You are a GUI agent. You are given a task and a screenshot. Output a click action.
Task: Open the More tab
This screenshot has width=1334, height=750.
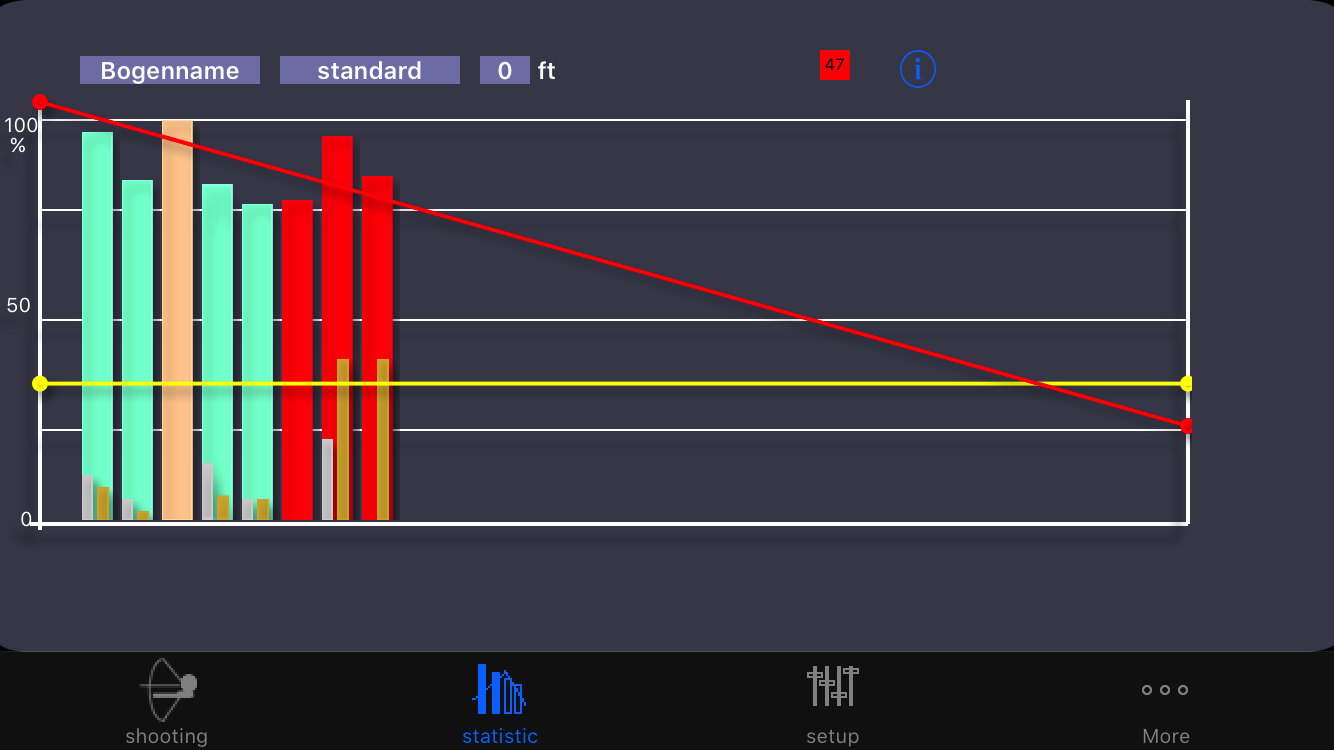click(1165, 702)
